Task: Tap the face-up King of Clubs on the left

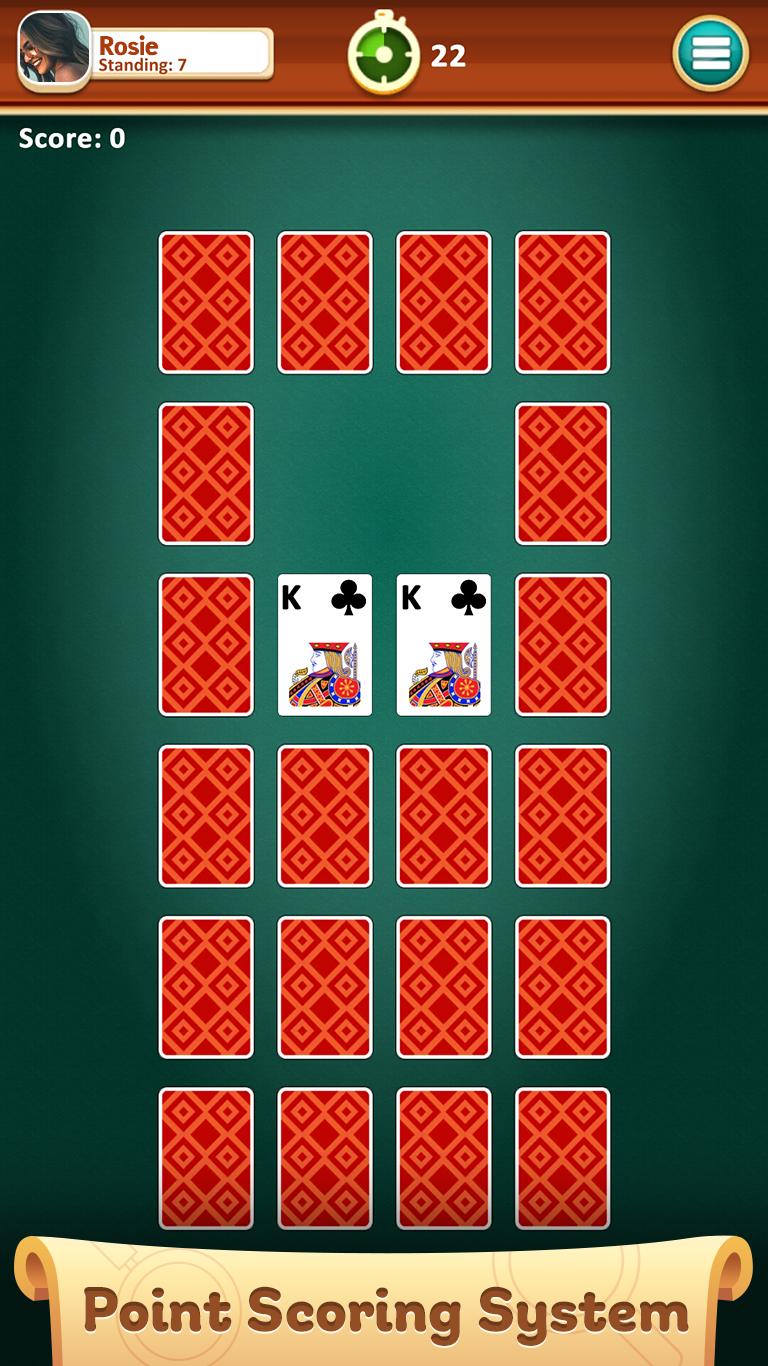Action: [x=324, y=643]
